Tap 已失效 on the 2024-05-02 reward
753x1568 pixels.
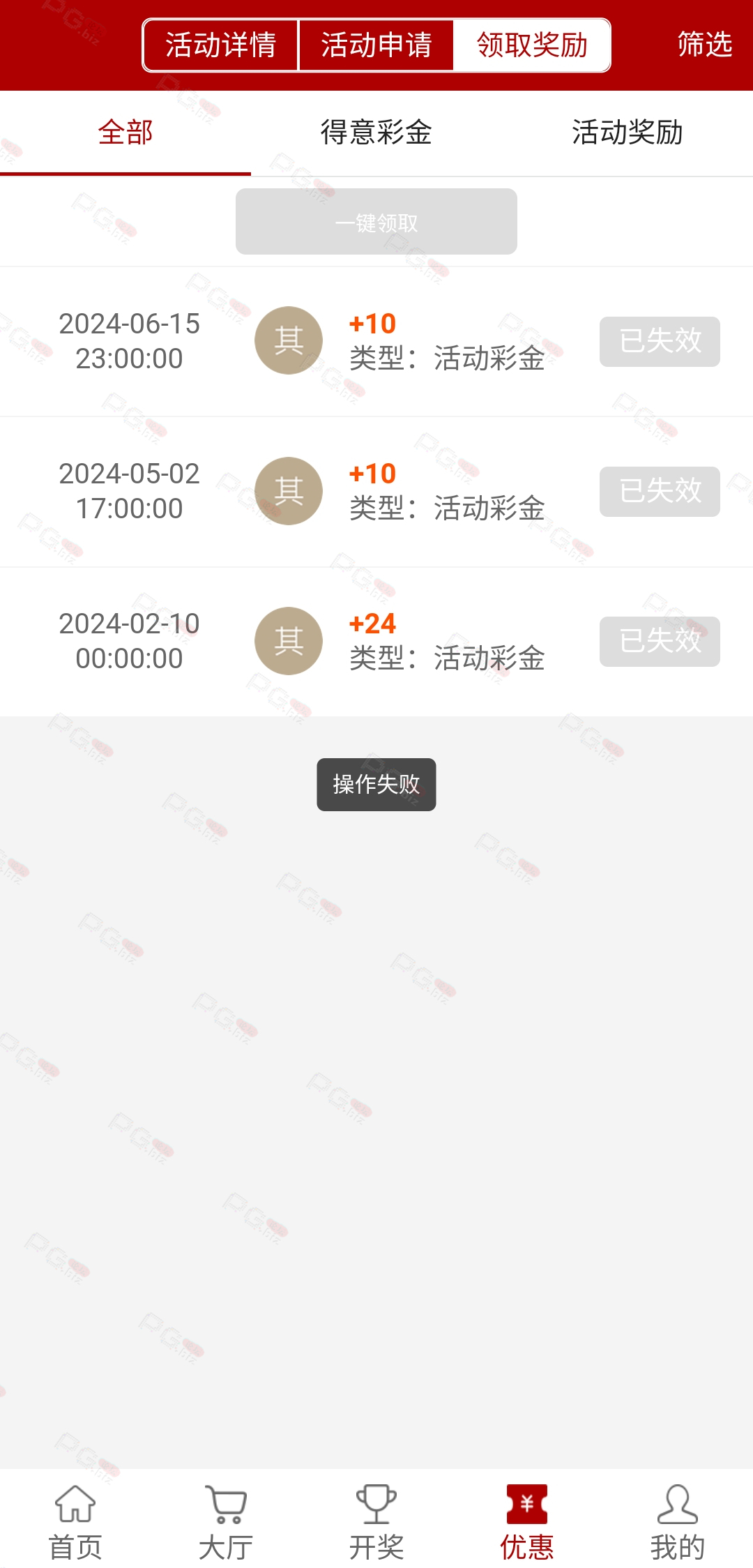[x=660, y=491]
